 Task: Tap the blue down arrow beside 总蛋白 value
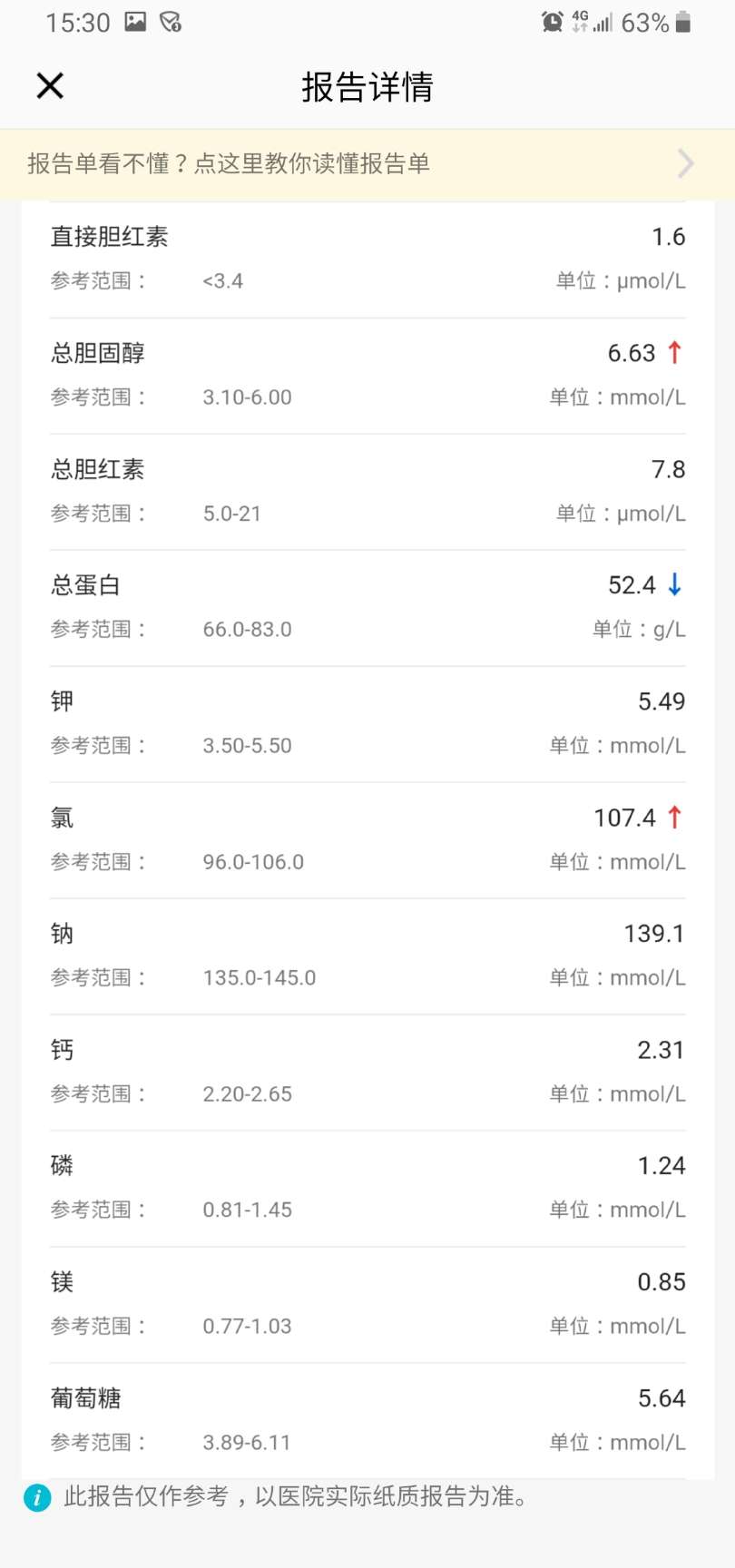tap(672, 585)
